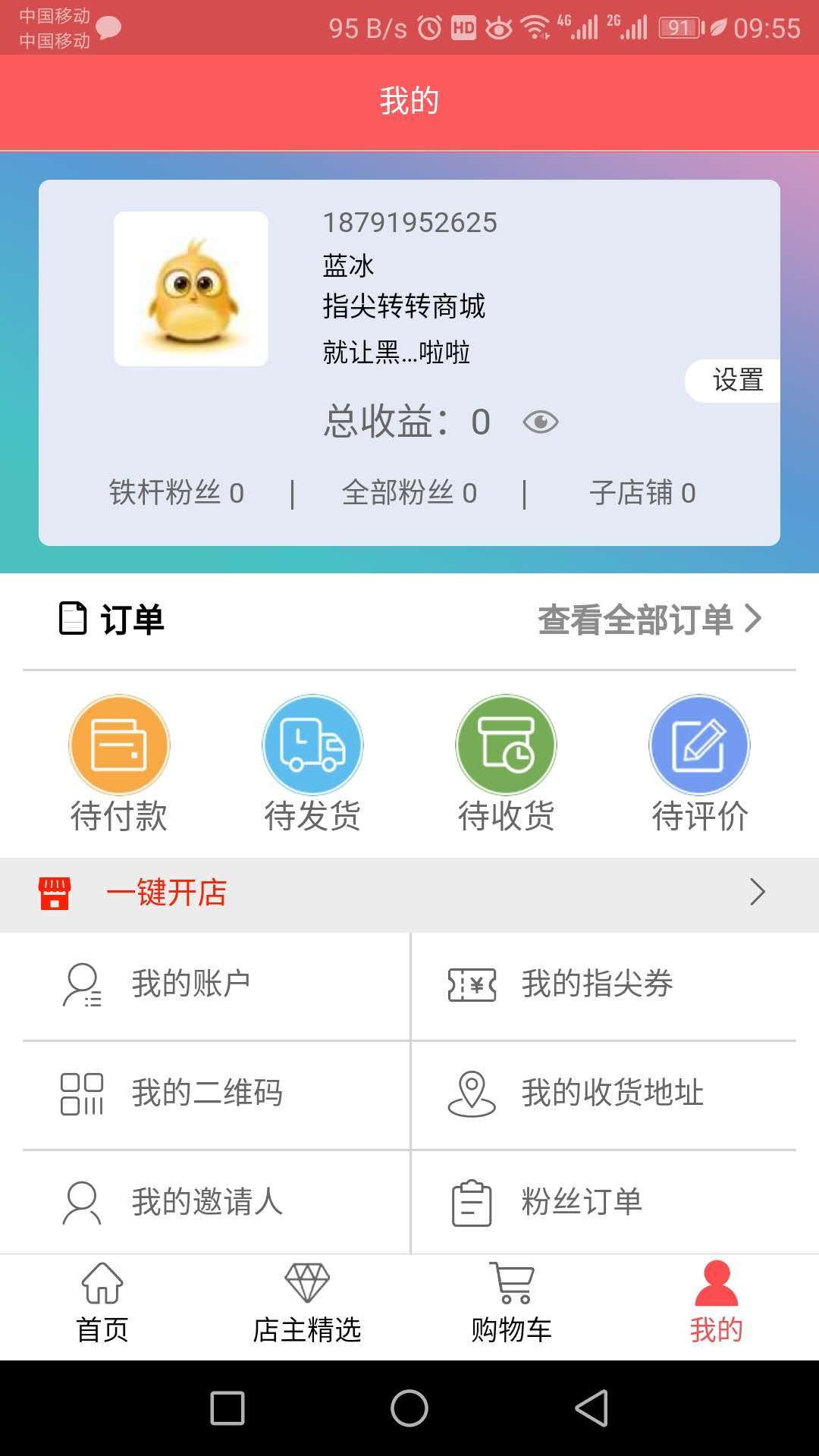The width and height of the screenshot is (819, 1456).
Task: View 我的邀请人
Action: point(205,1202)
